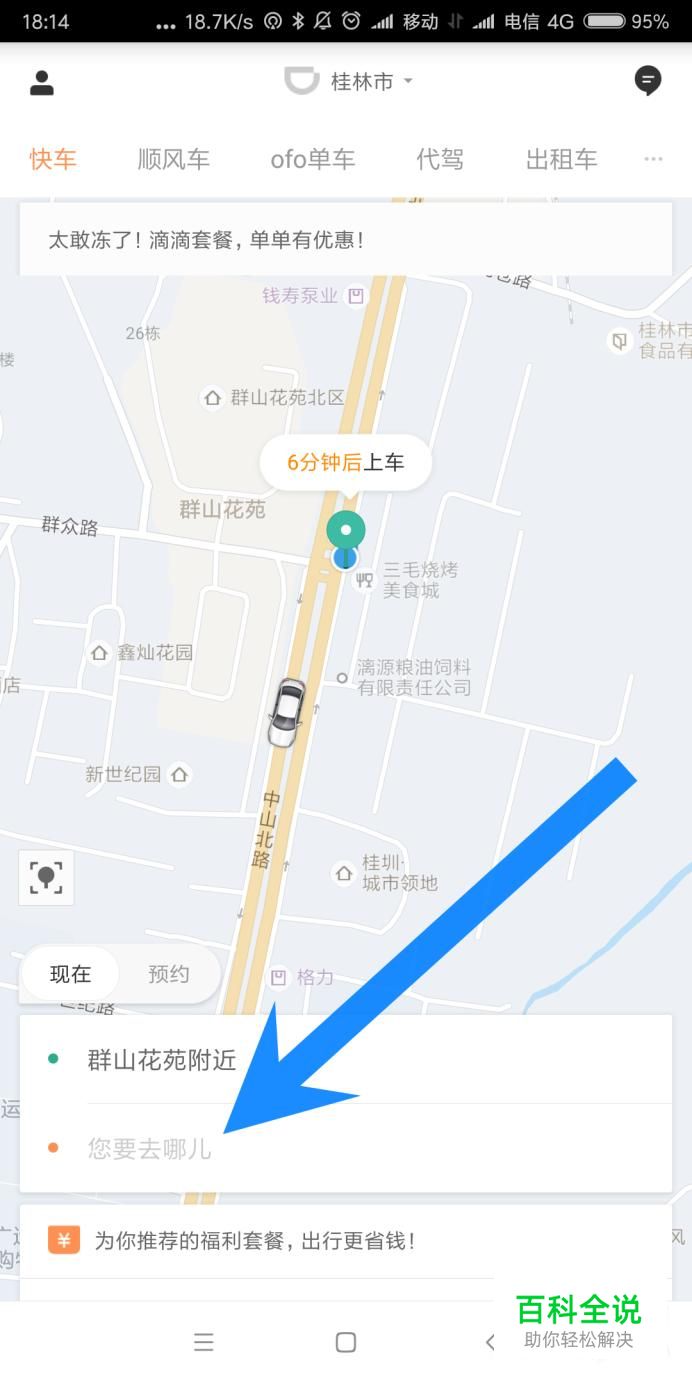The height and width of the screenshot is (1384, 692).
Task: Show more services via the three dots
Action: [x=653, y=159]
